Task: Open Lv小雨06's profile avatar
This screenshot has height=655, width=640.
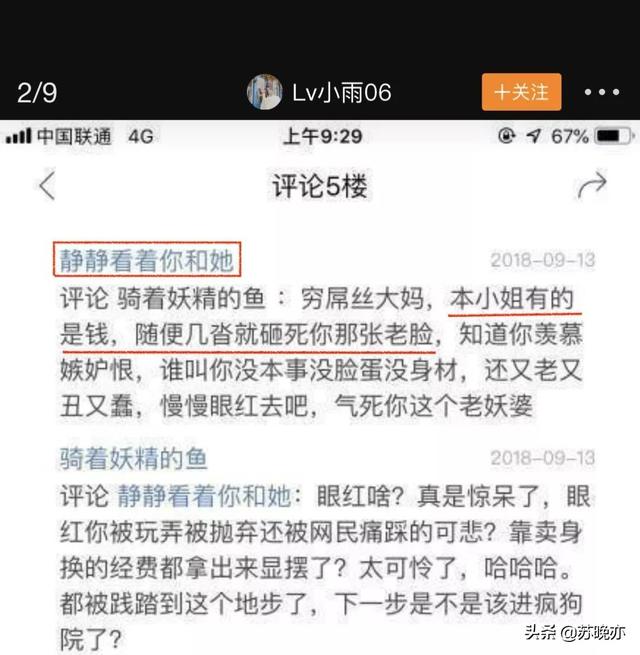Action: tap(265, 92)
